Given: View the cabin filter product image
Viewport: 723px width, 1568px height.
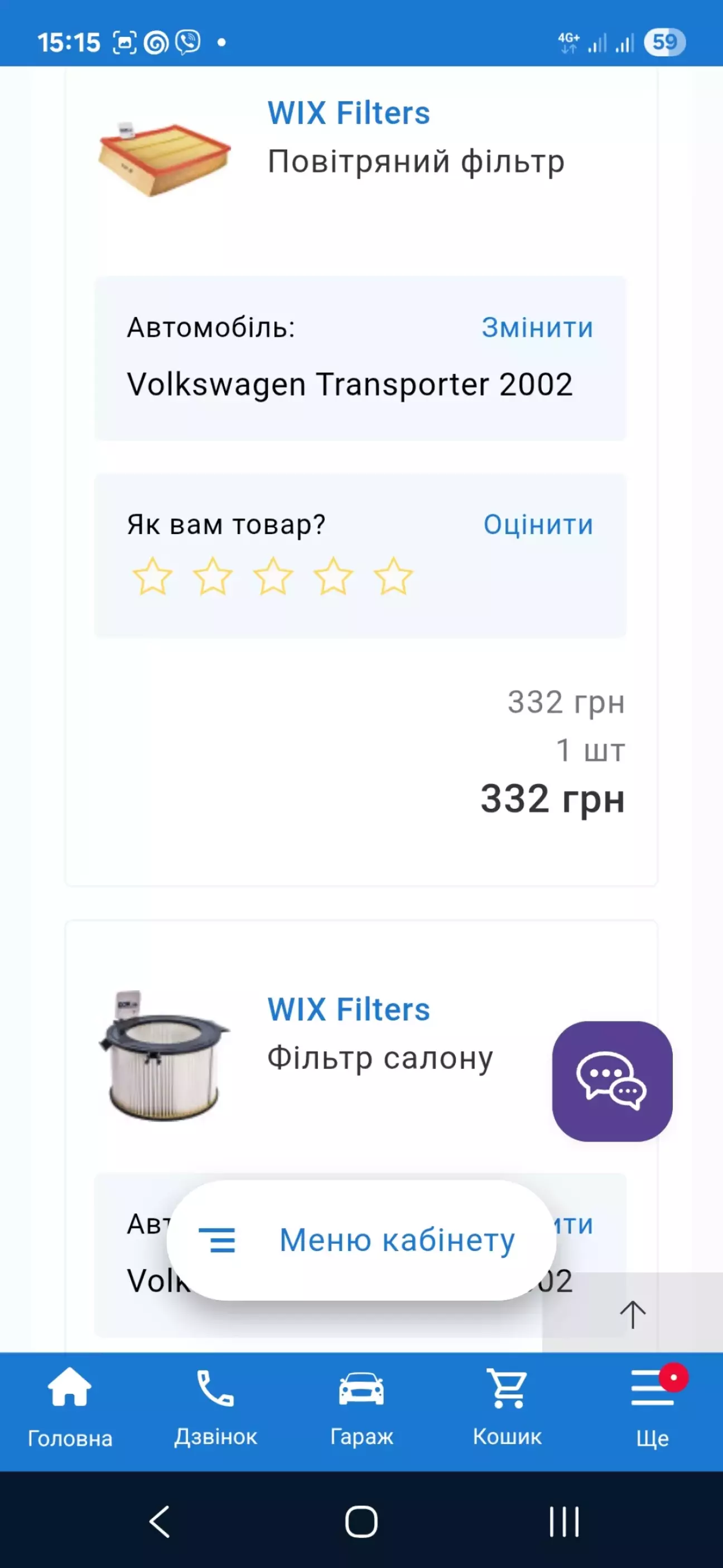Looking at the screenshot, I should tap(163, 1056).
